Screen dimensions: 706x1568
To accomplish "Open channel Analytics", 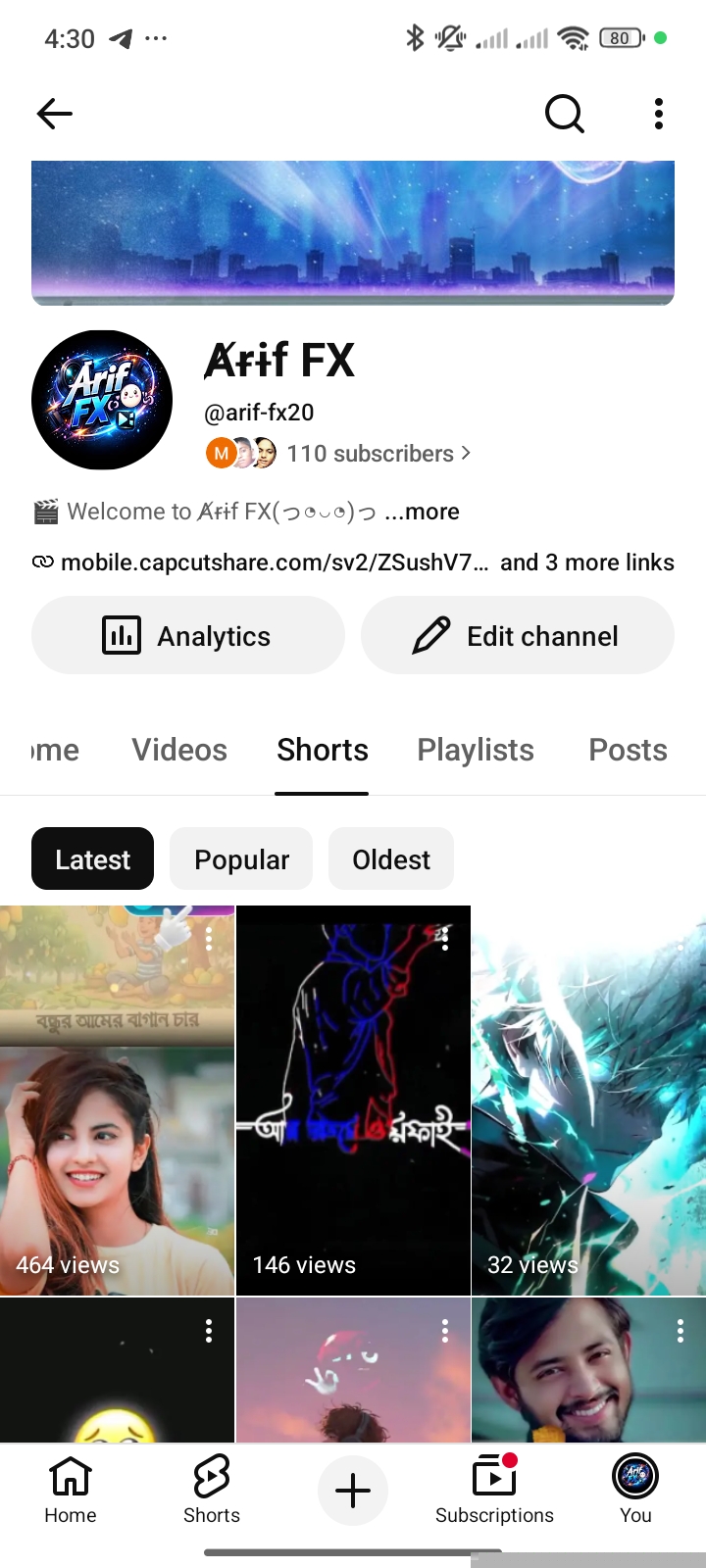I will [x=188, y=635].
